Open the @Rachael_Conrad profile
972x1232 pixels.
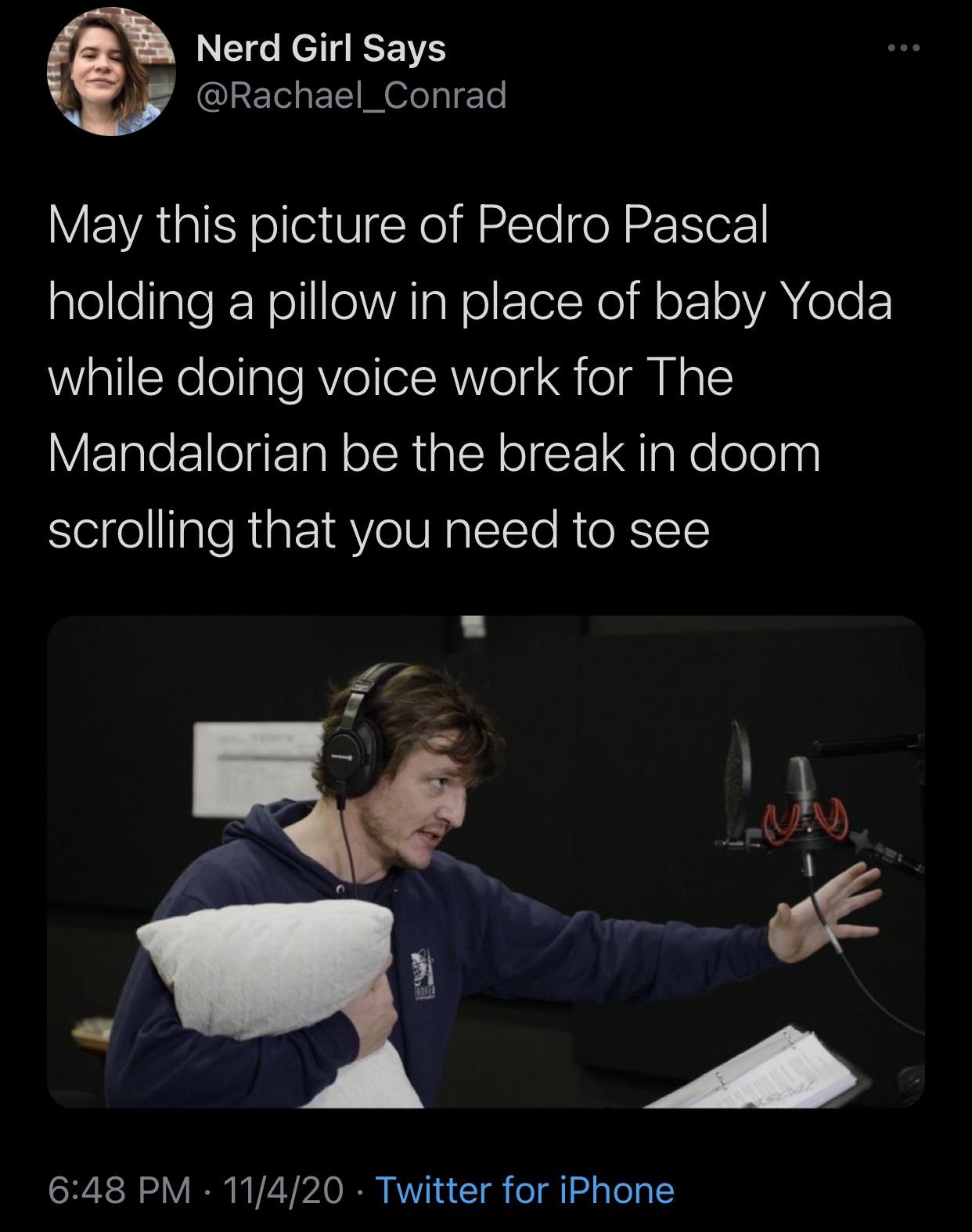pos(351,95)
